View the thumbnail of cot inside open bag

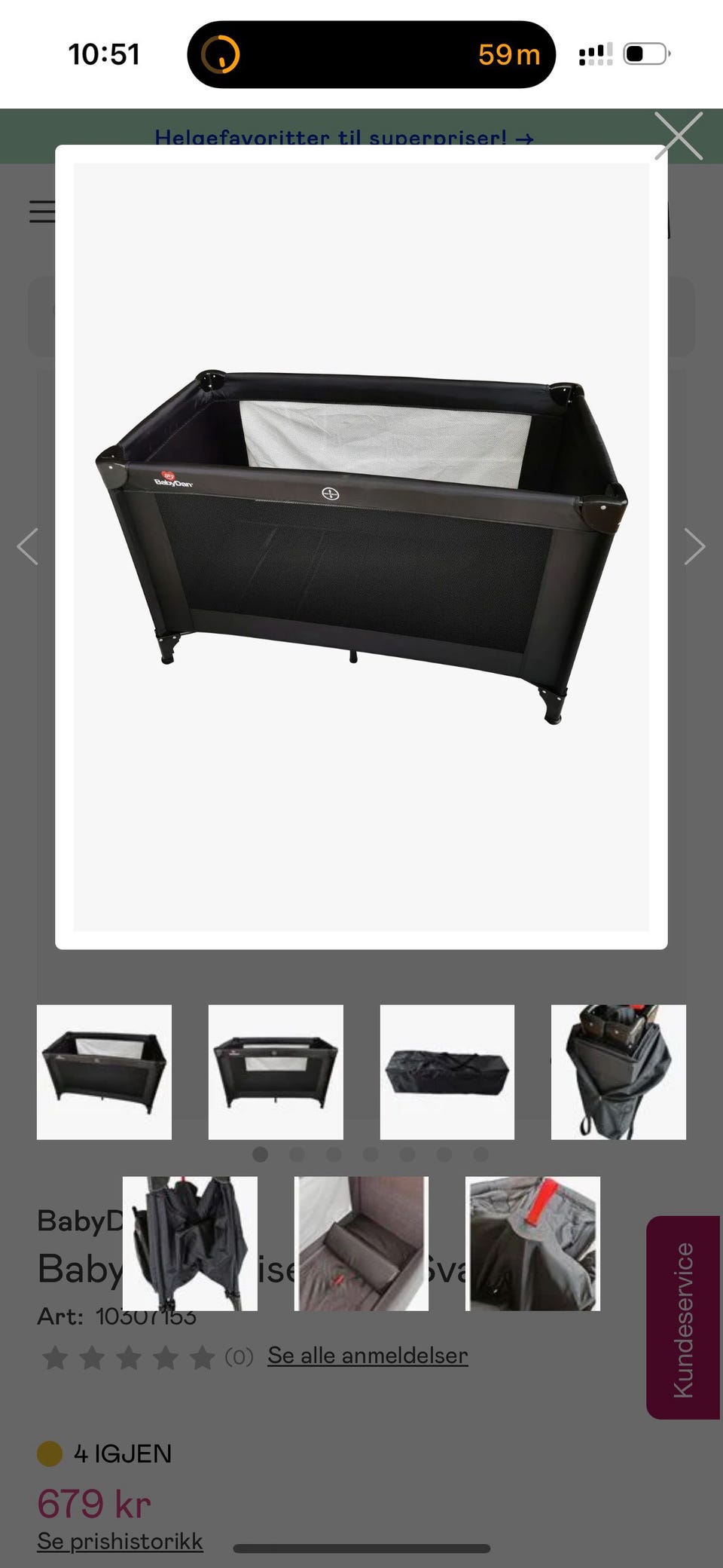618,1071
